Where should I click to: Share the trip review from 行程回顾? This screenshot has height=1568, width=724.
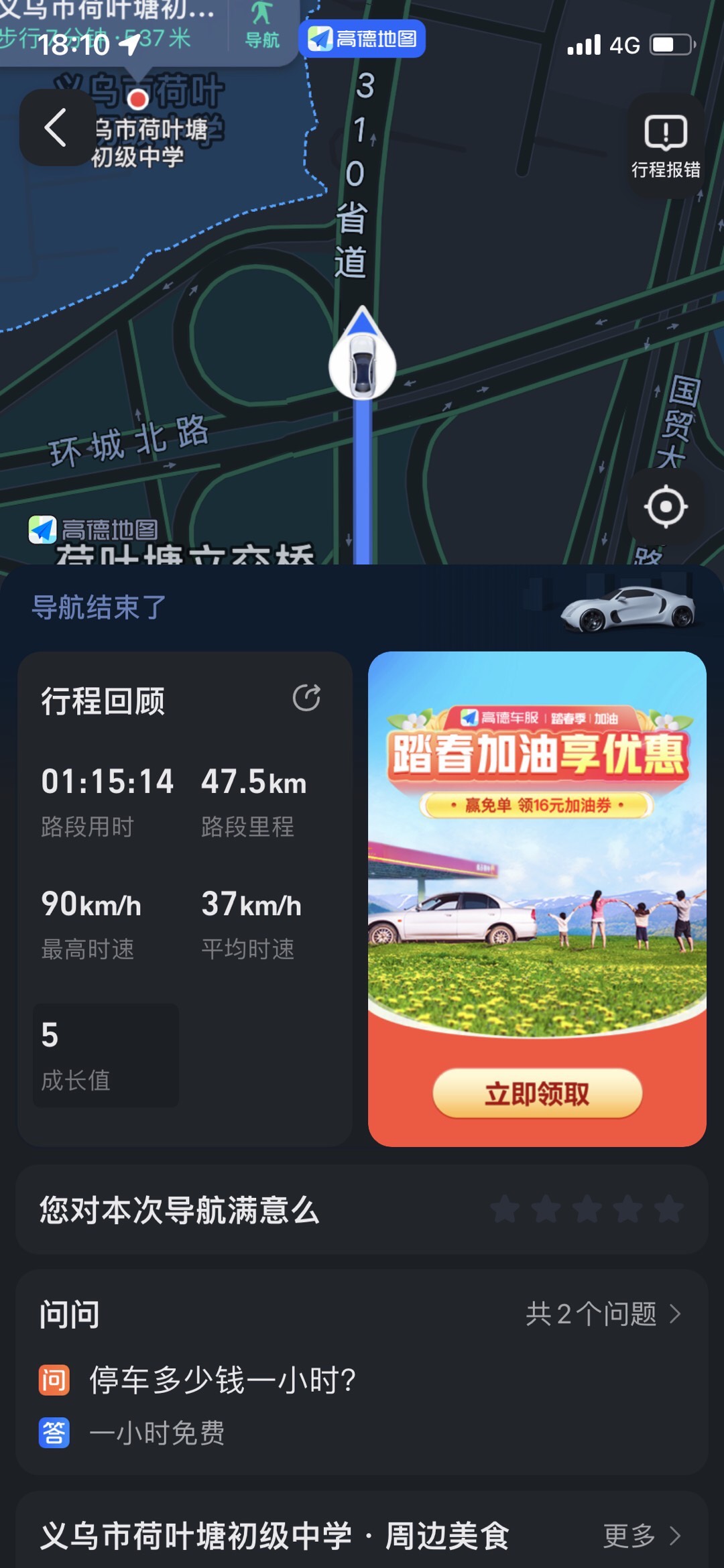[x=306, y=698]
